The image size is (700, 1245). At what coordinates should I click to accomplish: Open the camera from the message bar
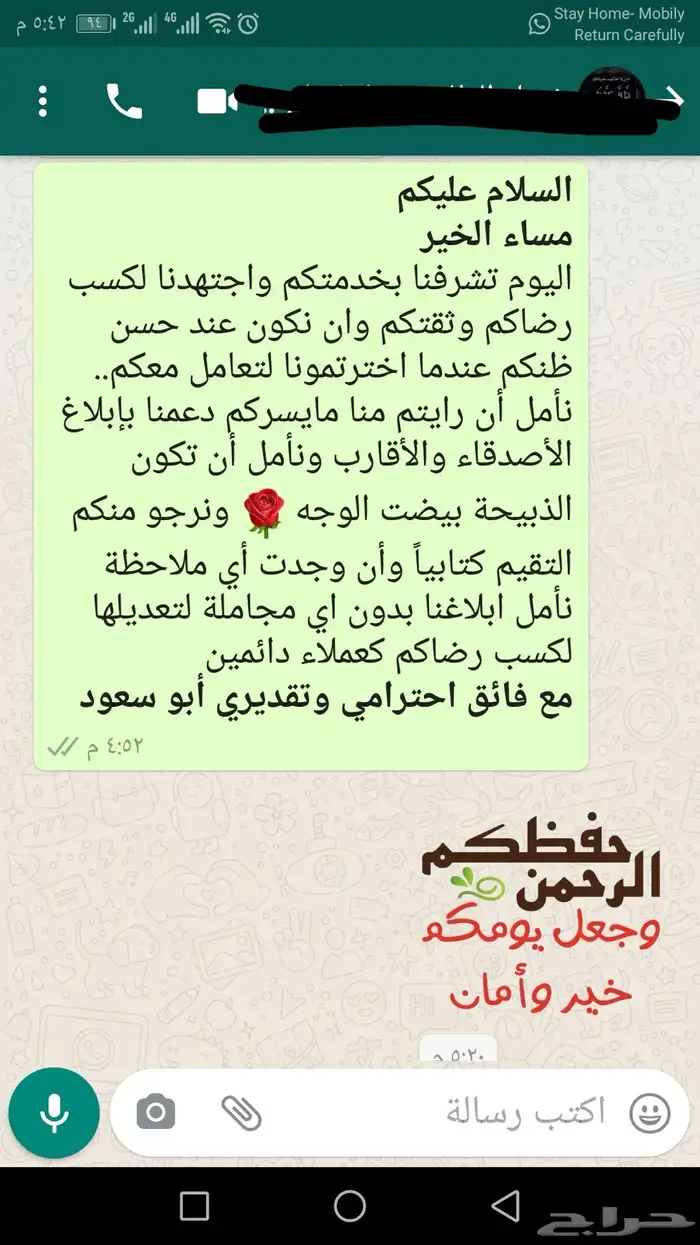(x=155, y=1112)
